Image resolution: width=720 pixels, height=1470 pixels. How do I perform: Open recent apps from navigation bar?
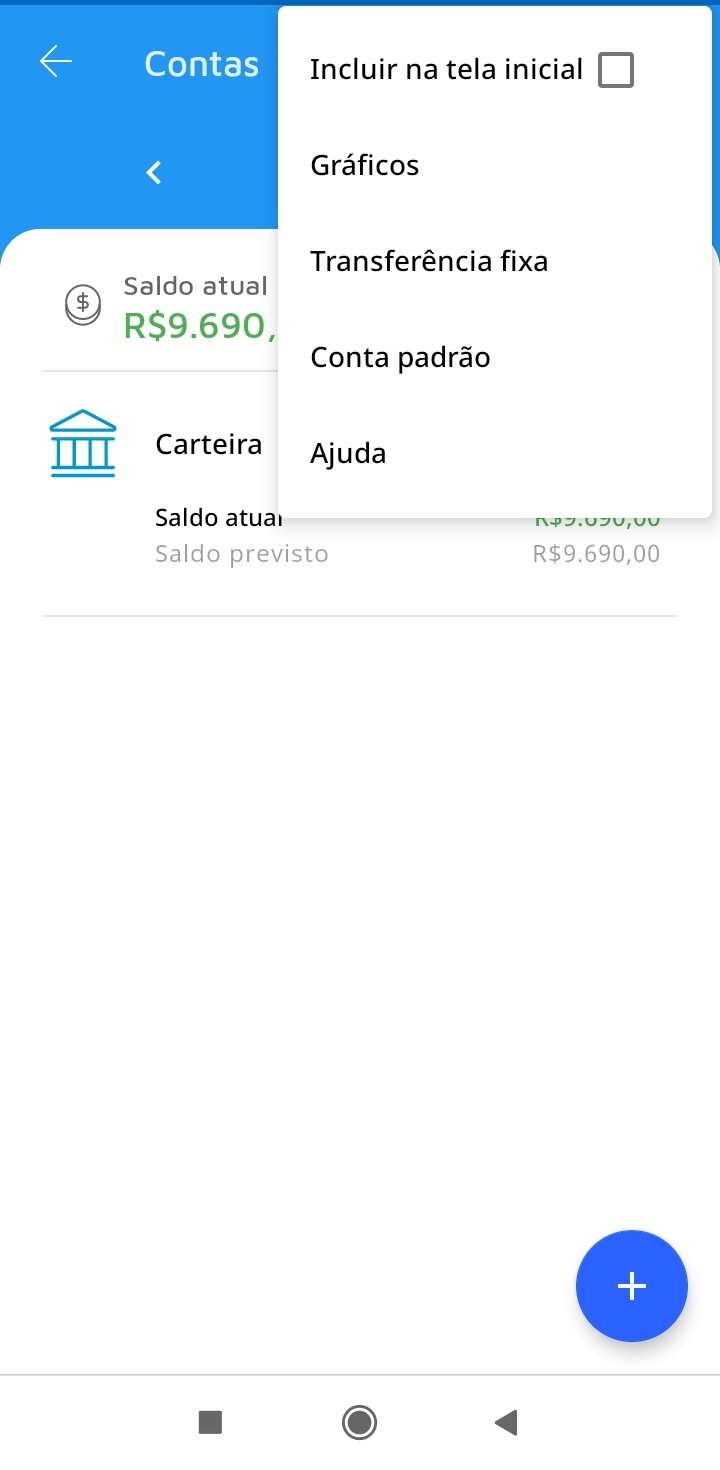pos(210,1422)
